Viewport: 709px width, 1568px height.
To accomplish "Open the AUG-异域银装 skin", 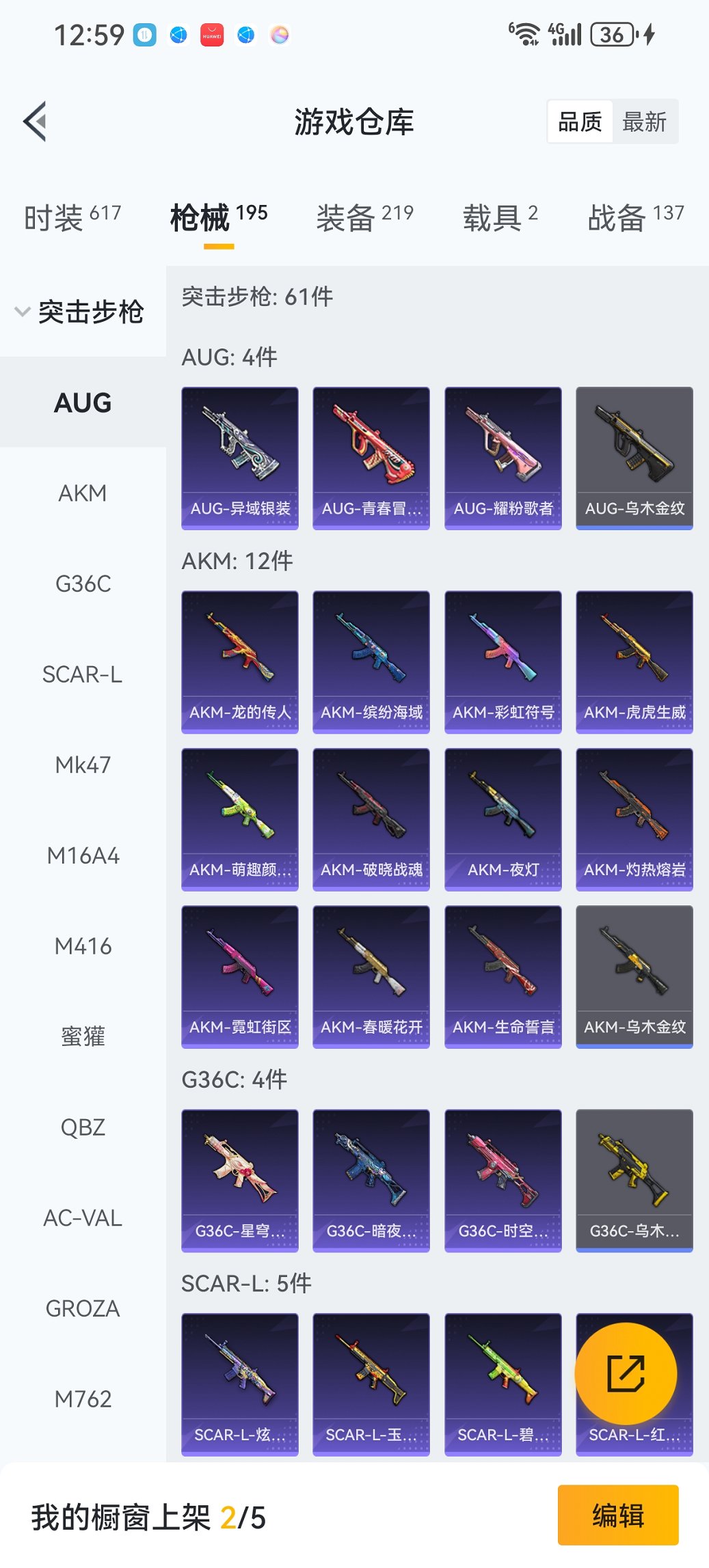I will (240, 458).
